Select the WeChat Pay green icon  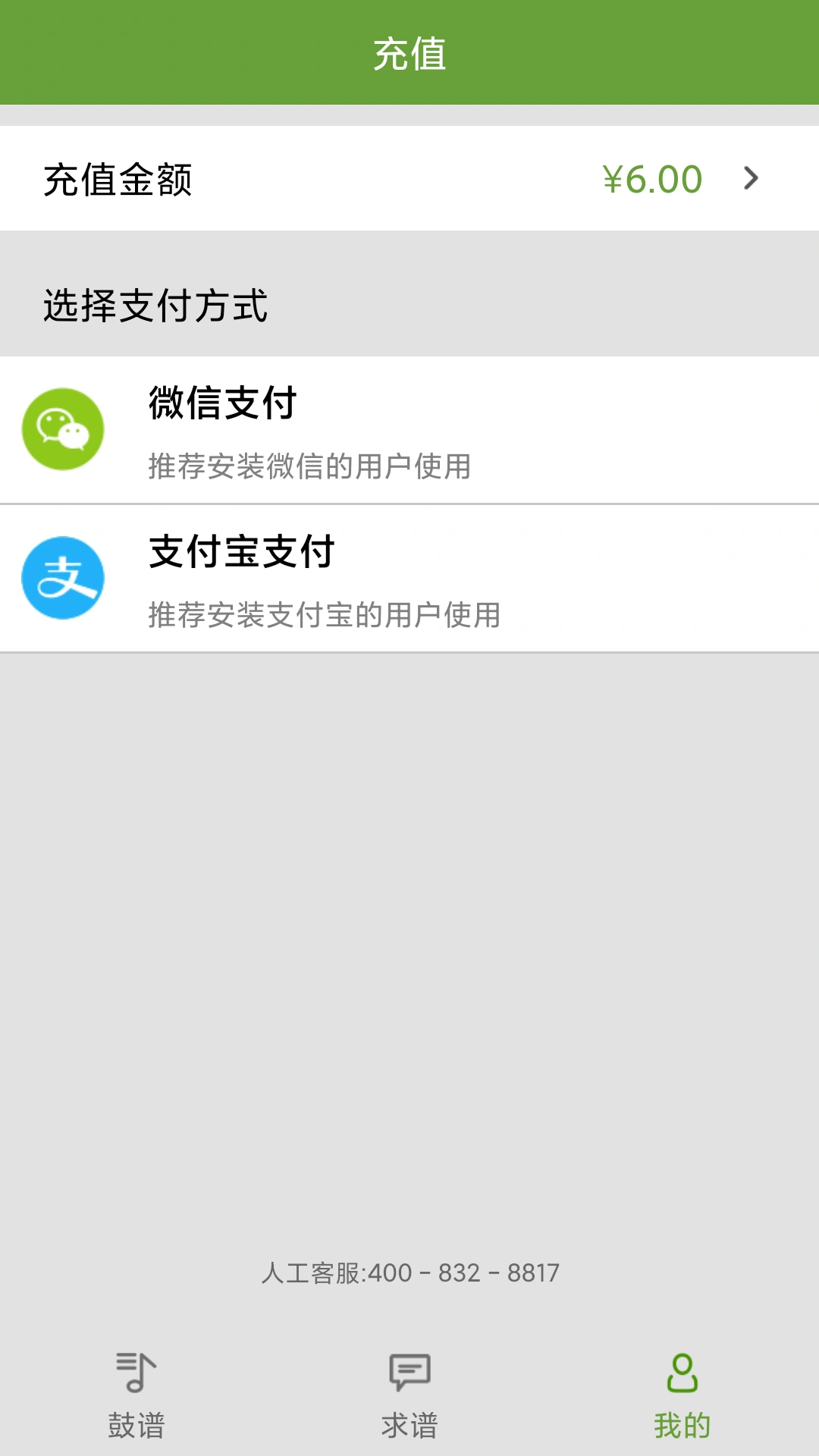tap(64, 428)
